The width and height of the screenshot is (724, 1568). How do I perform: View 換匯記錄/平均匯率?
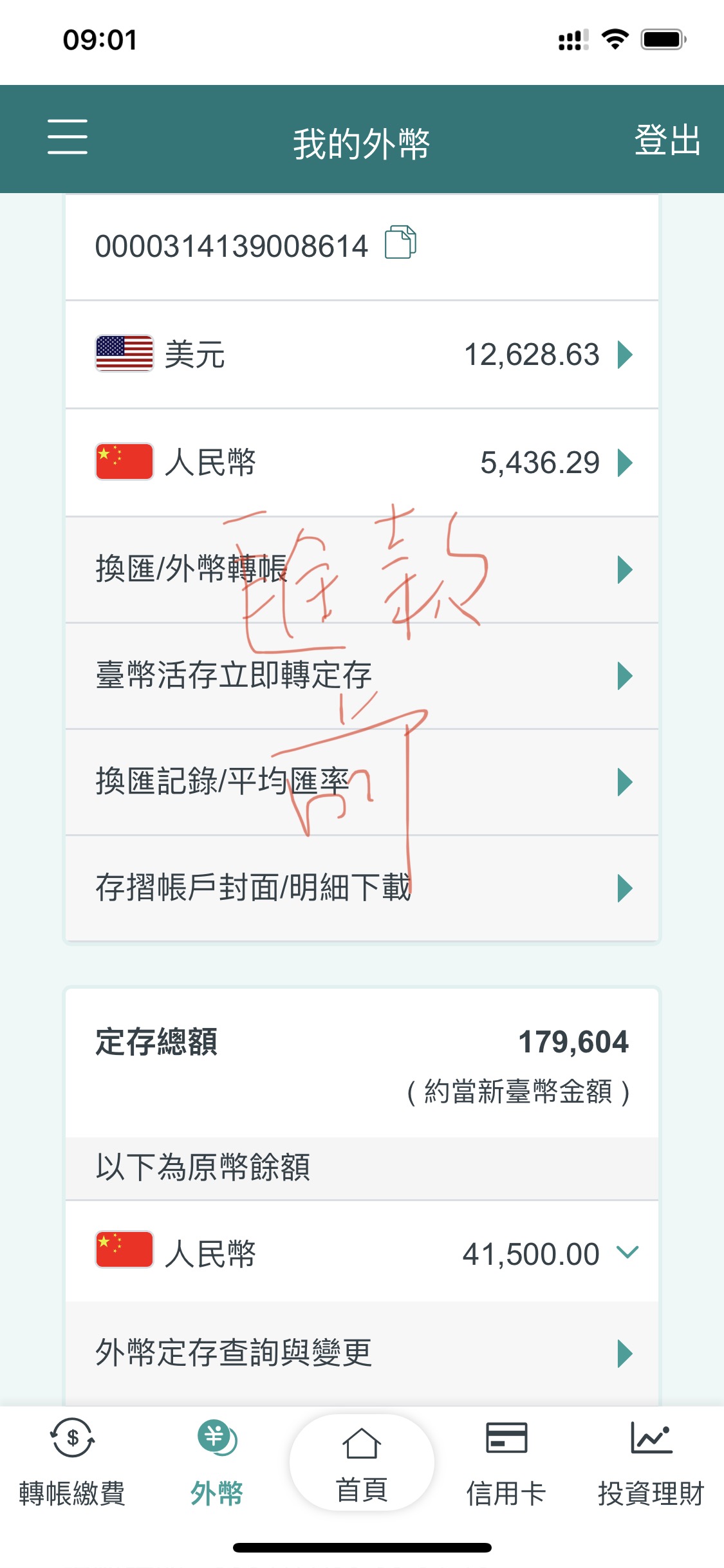362,781
